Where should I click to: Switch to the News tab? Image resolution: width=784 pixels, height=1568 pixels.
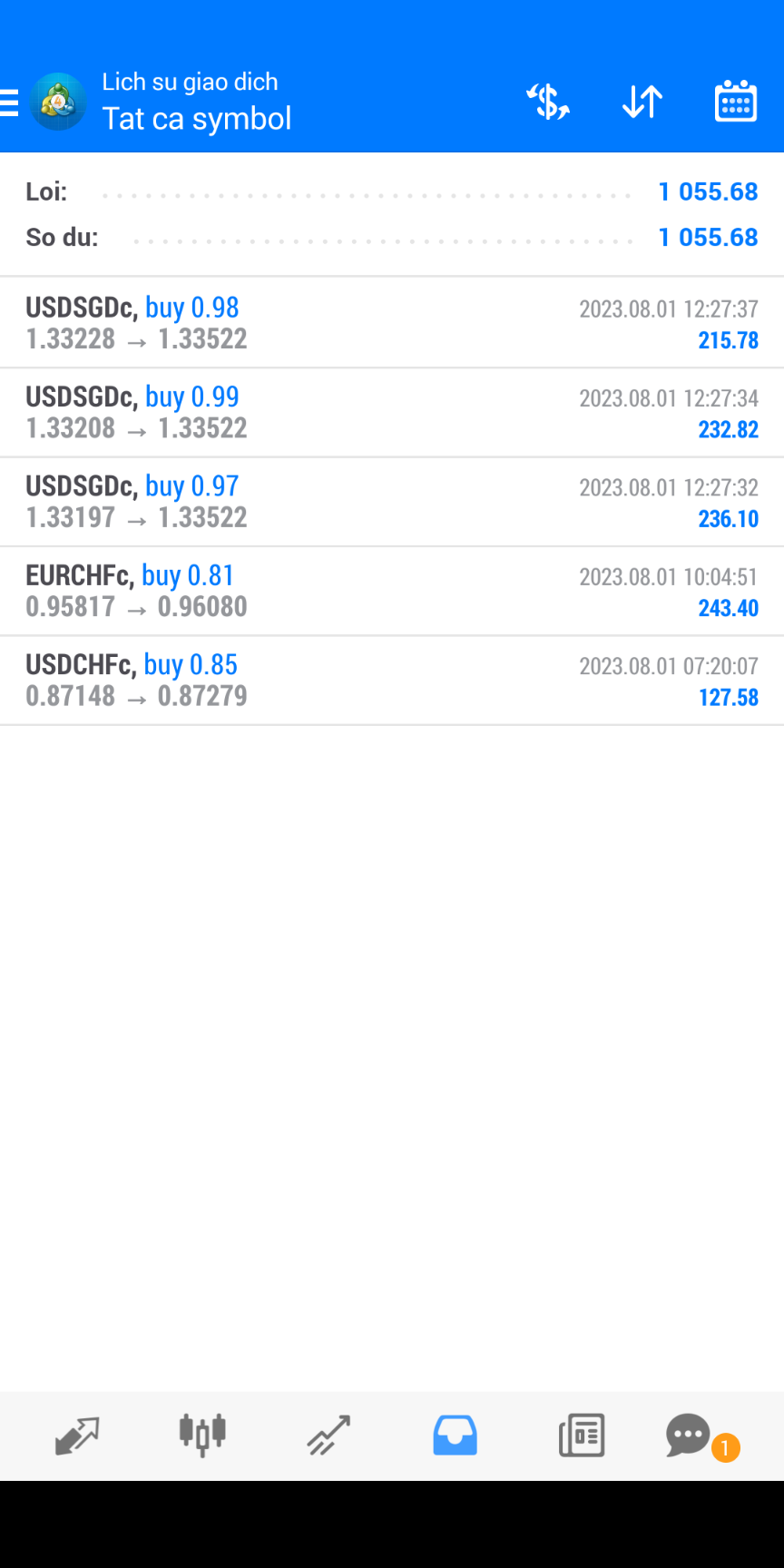[x=582, y=1436]
